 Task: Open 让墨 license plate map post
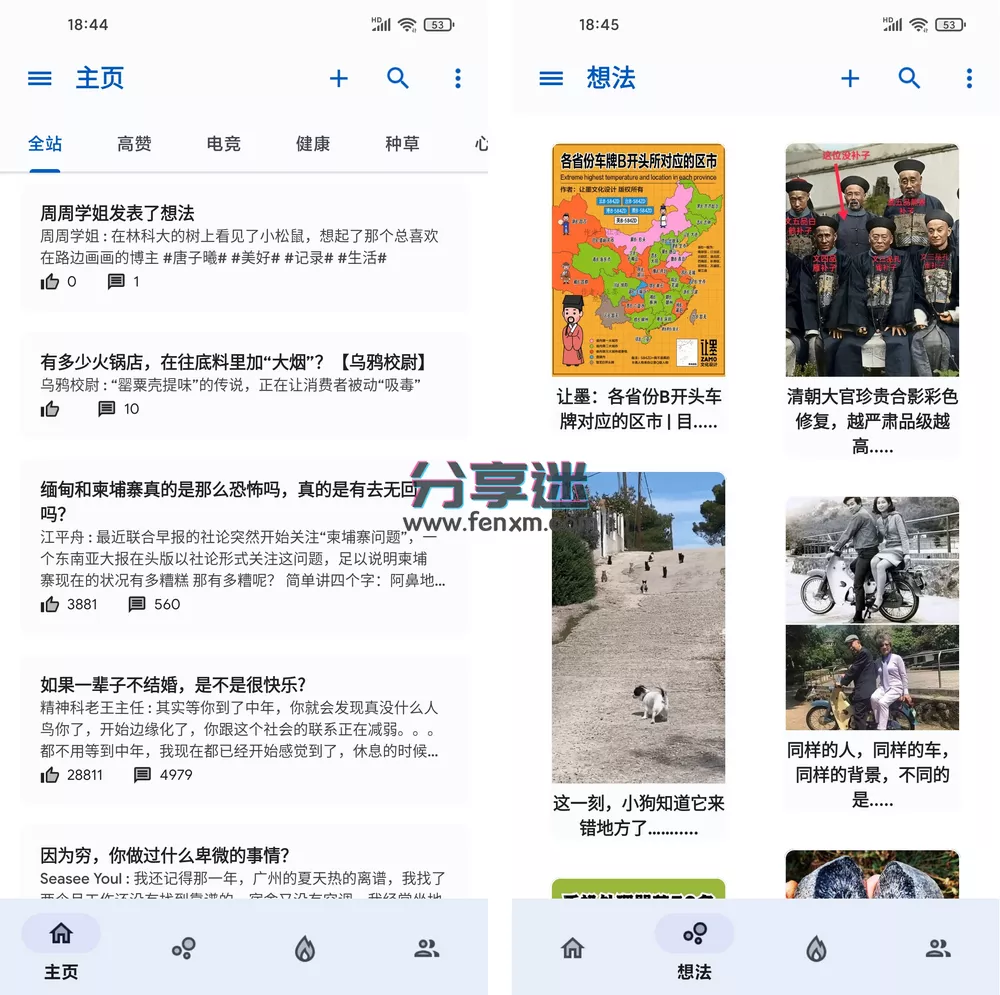639,290
